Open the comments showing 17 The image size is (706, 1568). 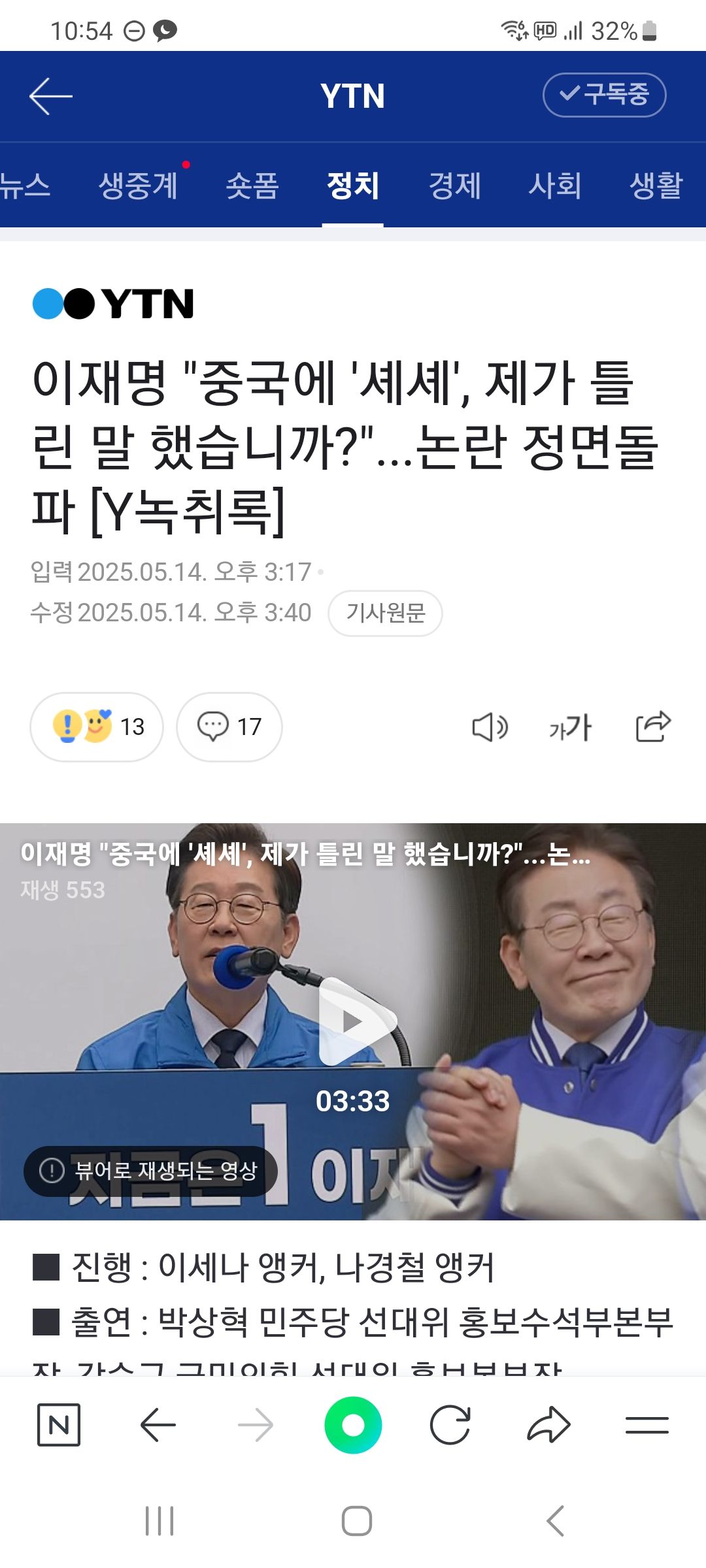(x=229, y=727)
